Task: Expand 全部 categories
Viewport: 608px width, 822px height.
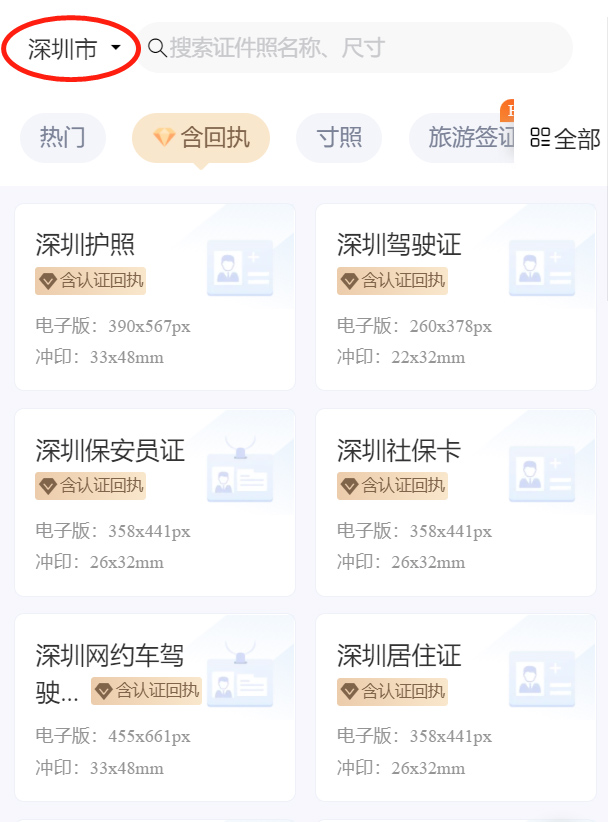Action: coord(565,139)
